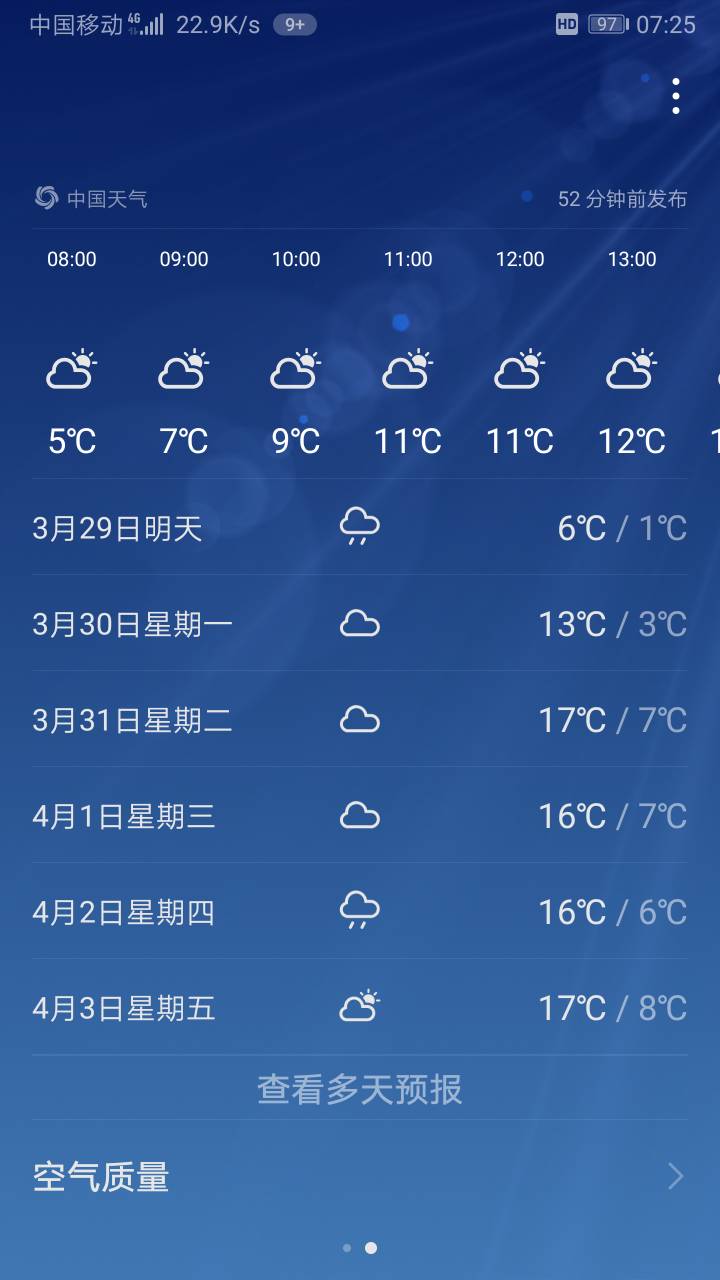Open the three-dot overflow menu

pos(676,96)
